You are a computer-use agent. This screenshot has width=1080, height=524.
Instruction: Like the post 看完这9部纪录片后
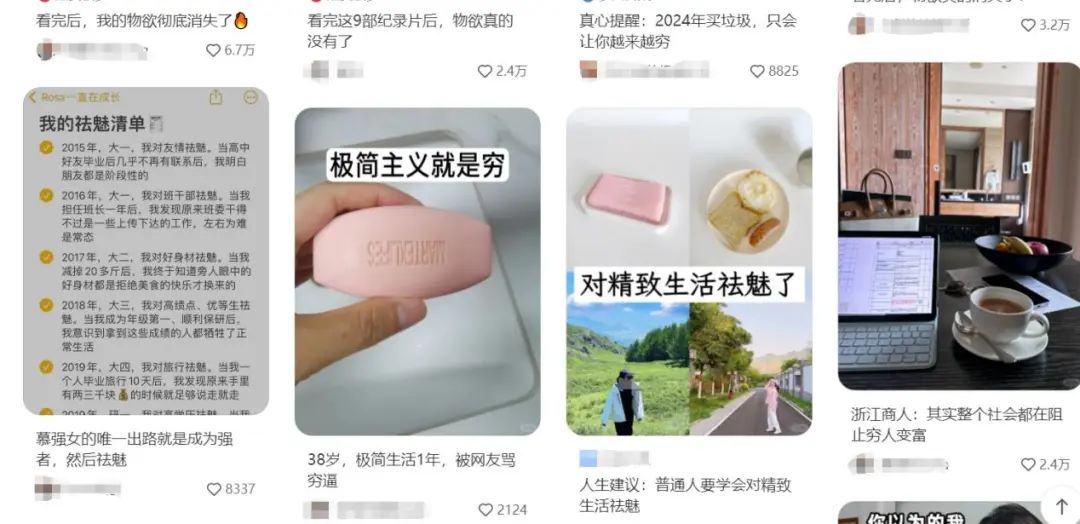(x=485, y=71)
